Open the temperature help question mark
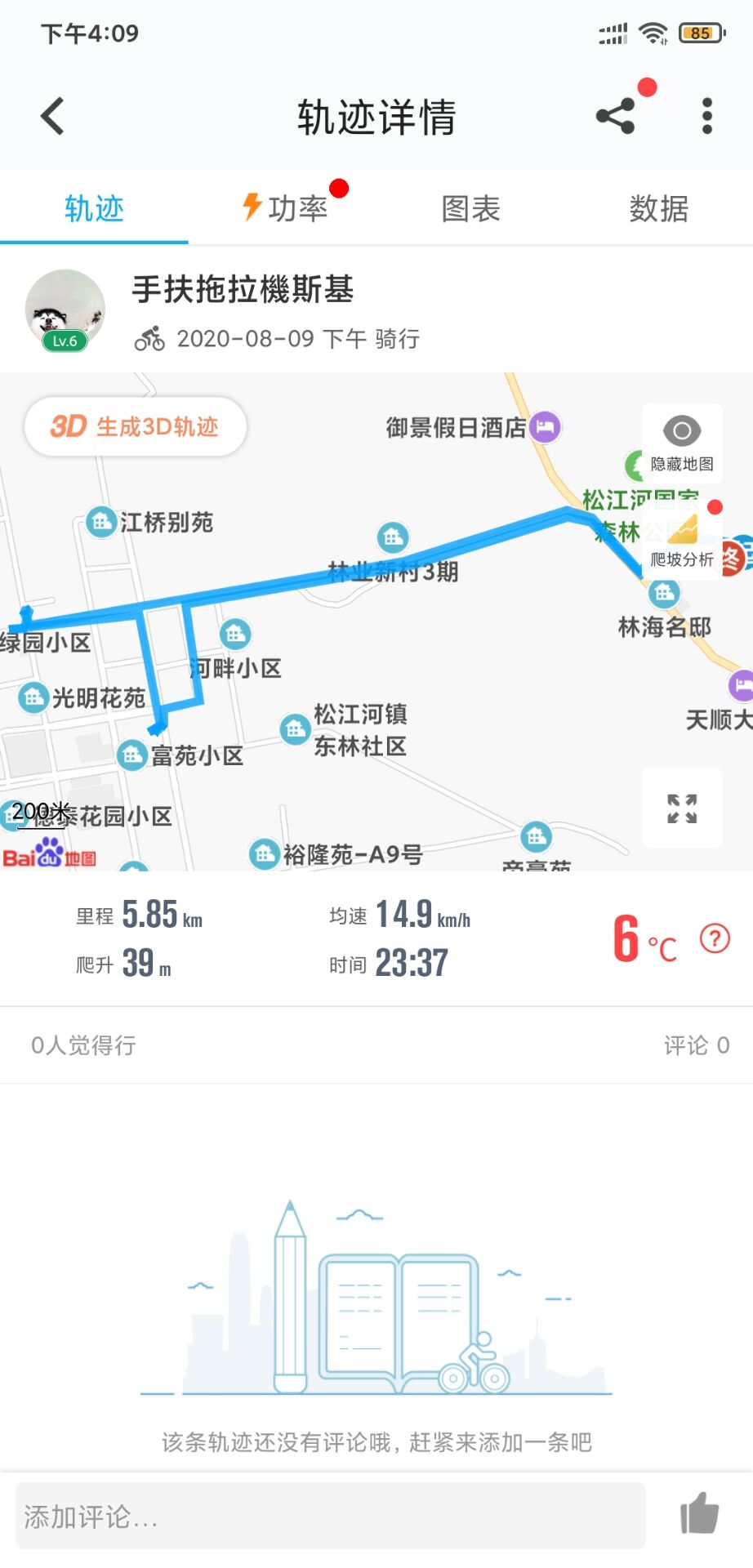The image size is (753, 1568). tap(715, 938)
